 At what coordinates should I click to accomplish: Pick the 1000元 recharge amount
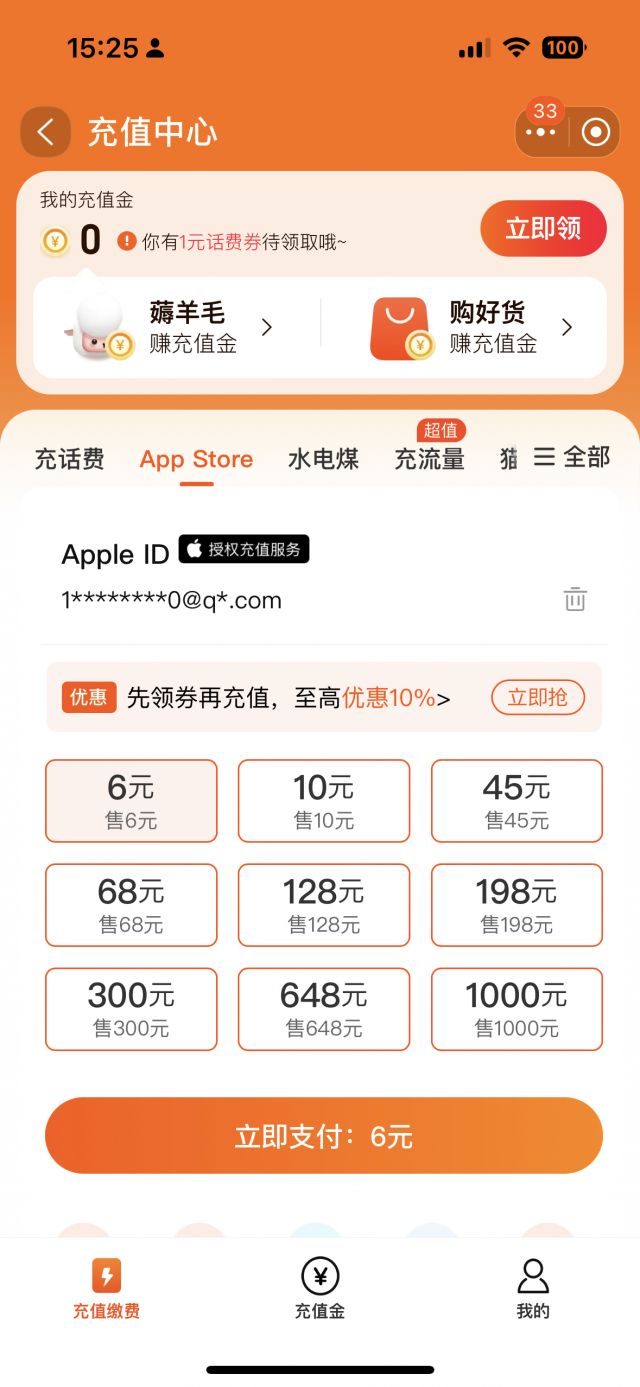(x=517, y=1009)
